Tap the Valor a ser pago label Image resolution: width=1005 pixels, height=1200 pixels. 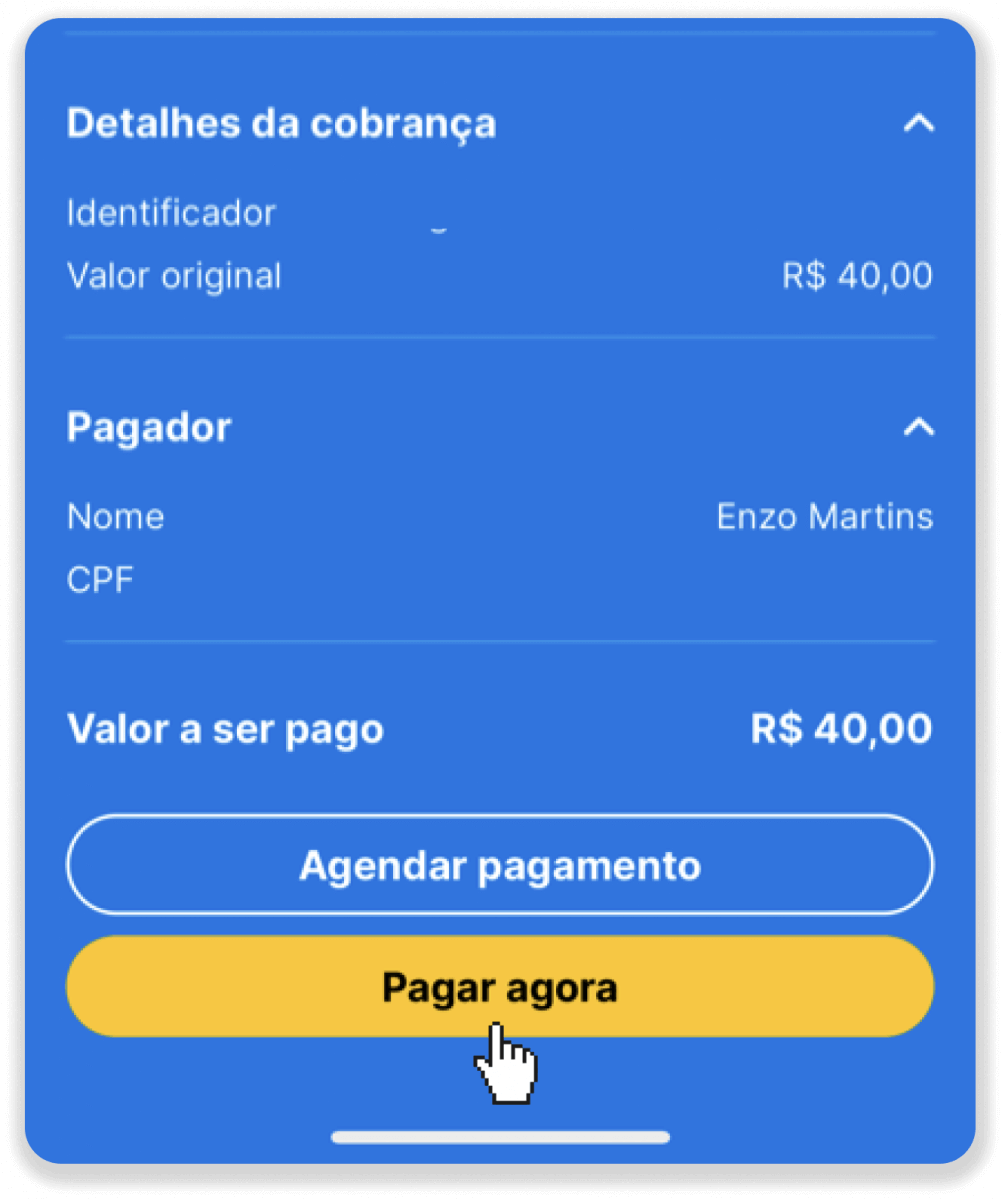coord(224,729)
